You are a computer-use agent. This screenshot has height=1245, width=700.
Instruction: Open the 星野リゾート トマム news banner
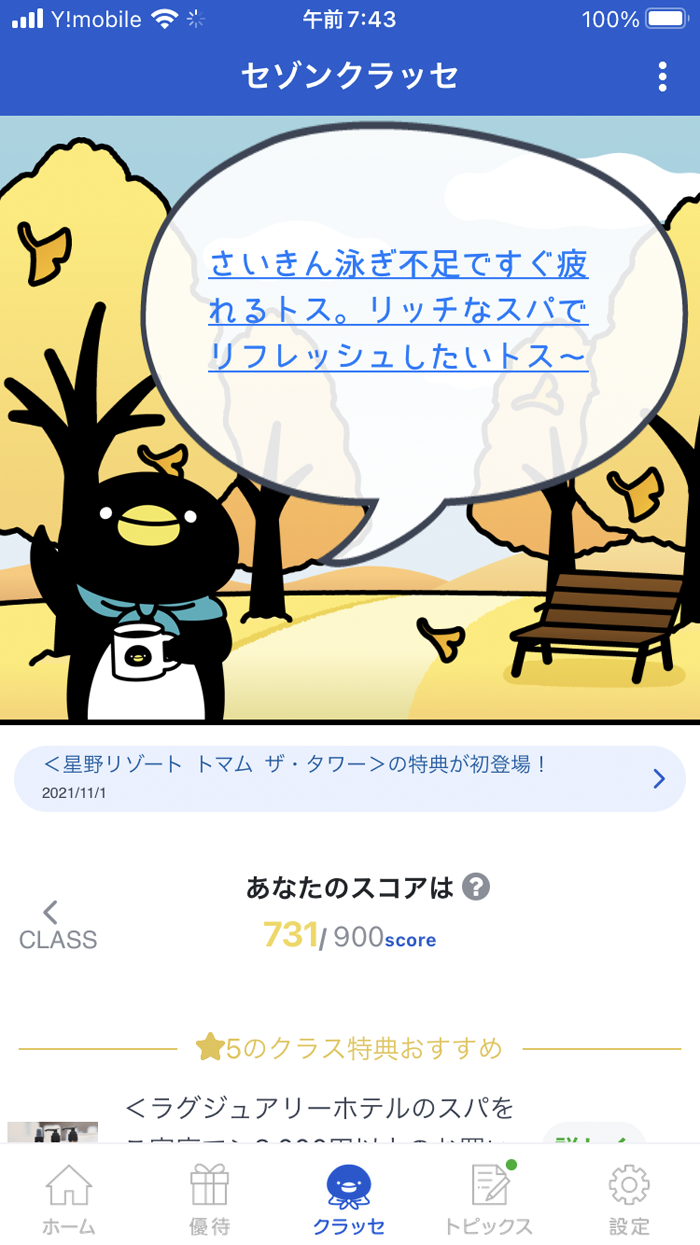350,777
